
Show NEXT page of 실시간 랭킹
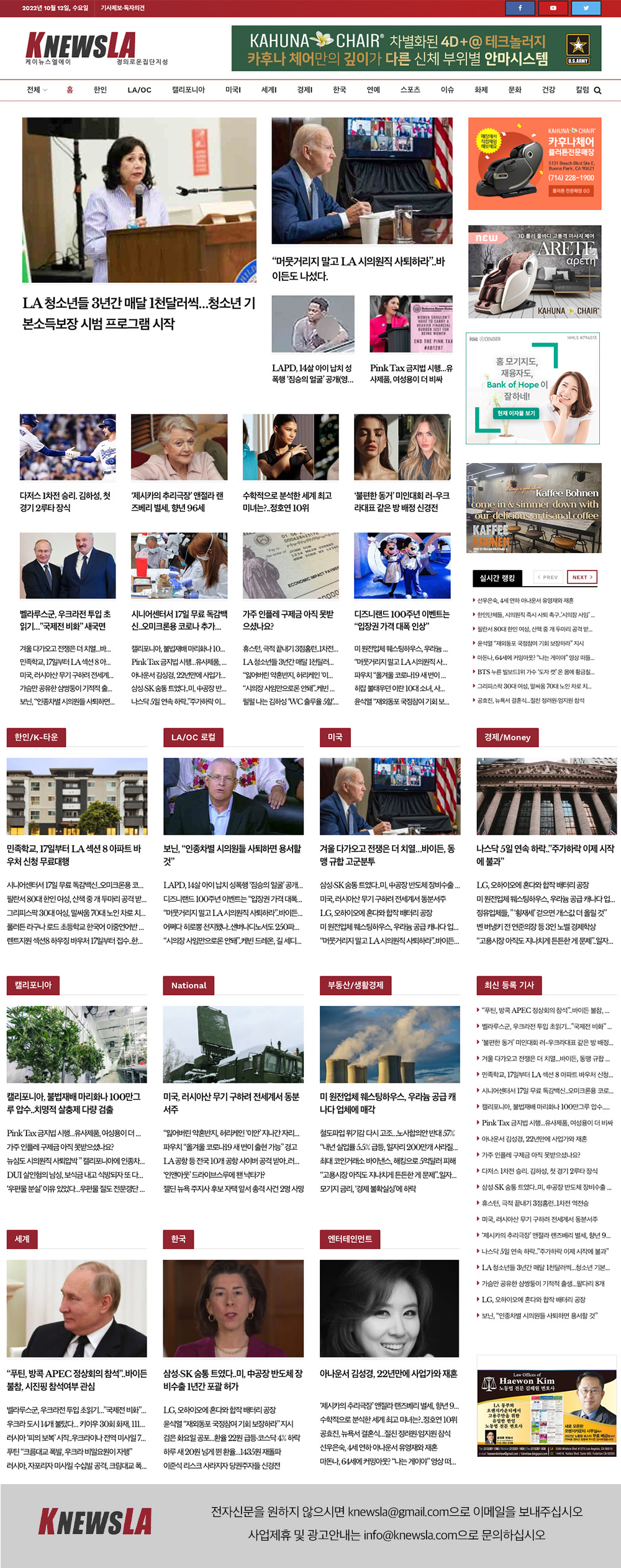tap(582, 577)
